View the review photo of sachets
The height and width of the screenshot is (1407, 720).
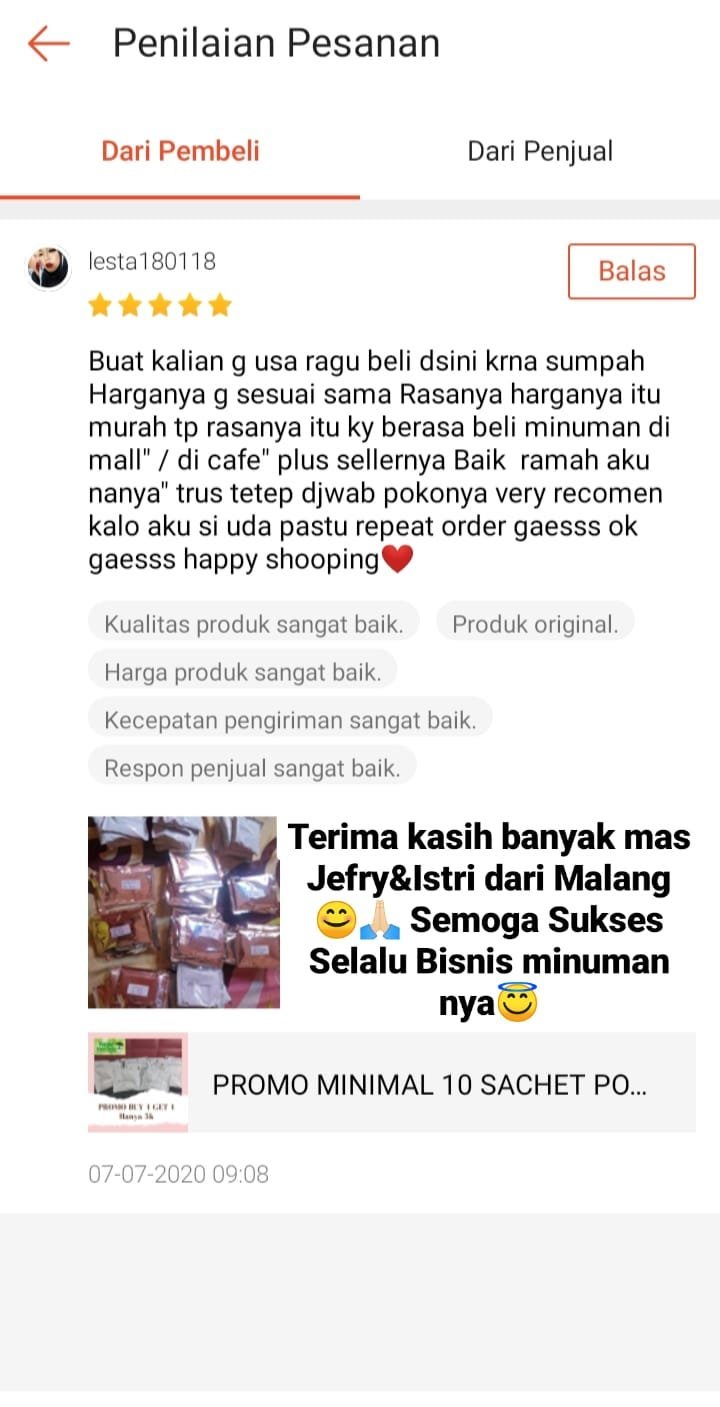click(x=184, y=912)
